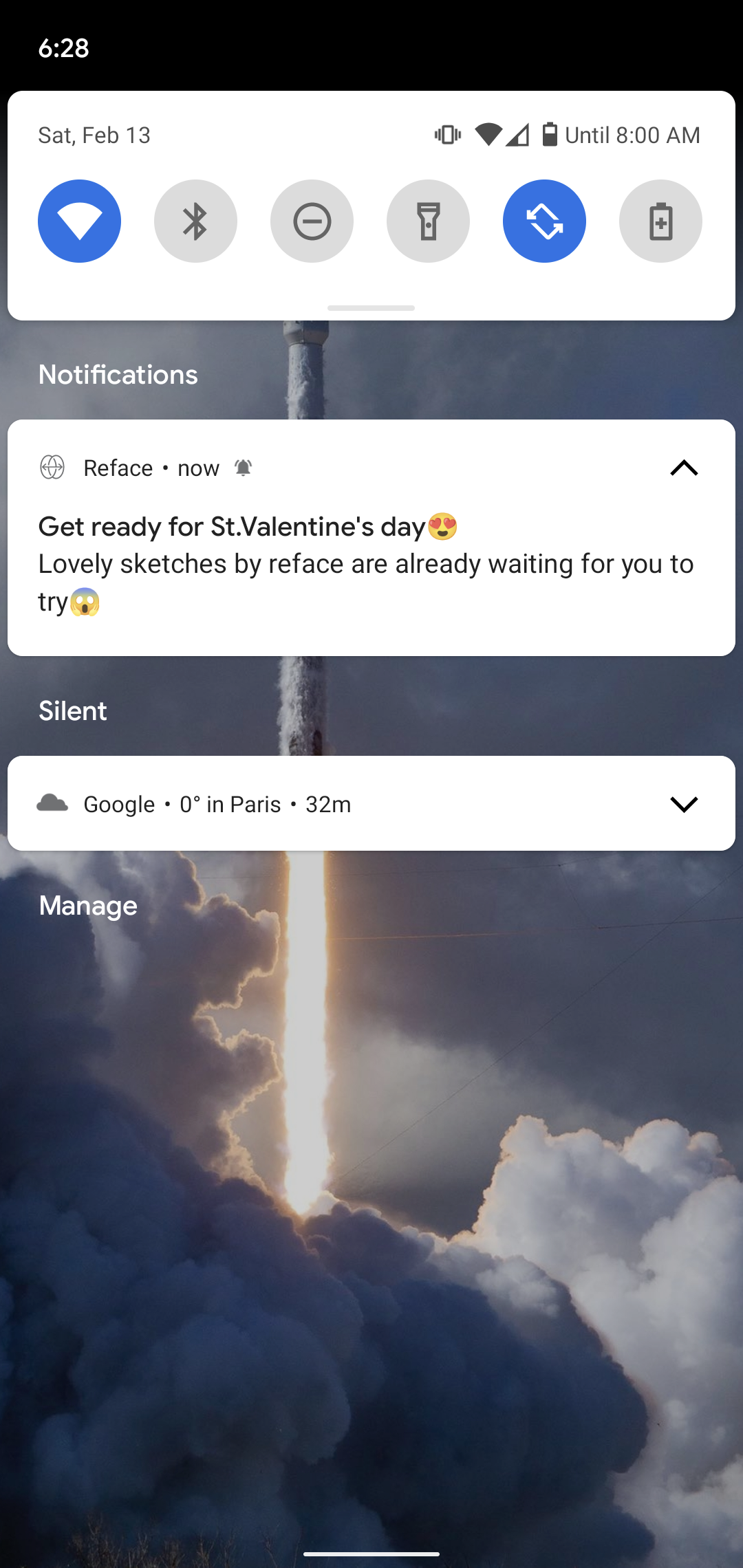Enable Bluetooth from quick settings
Screen dimensions: 743x1568
[x=195, y=221]
